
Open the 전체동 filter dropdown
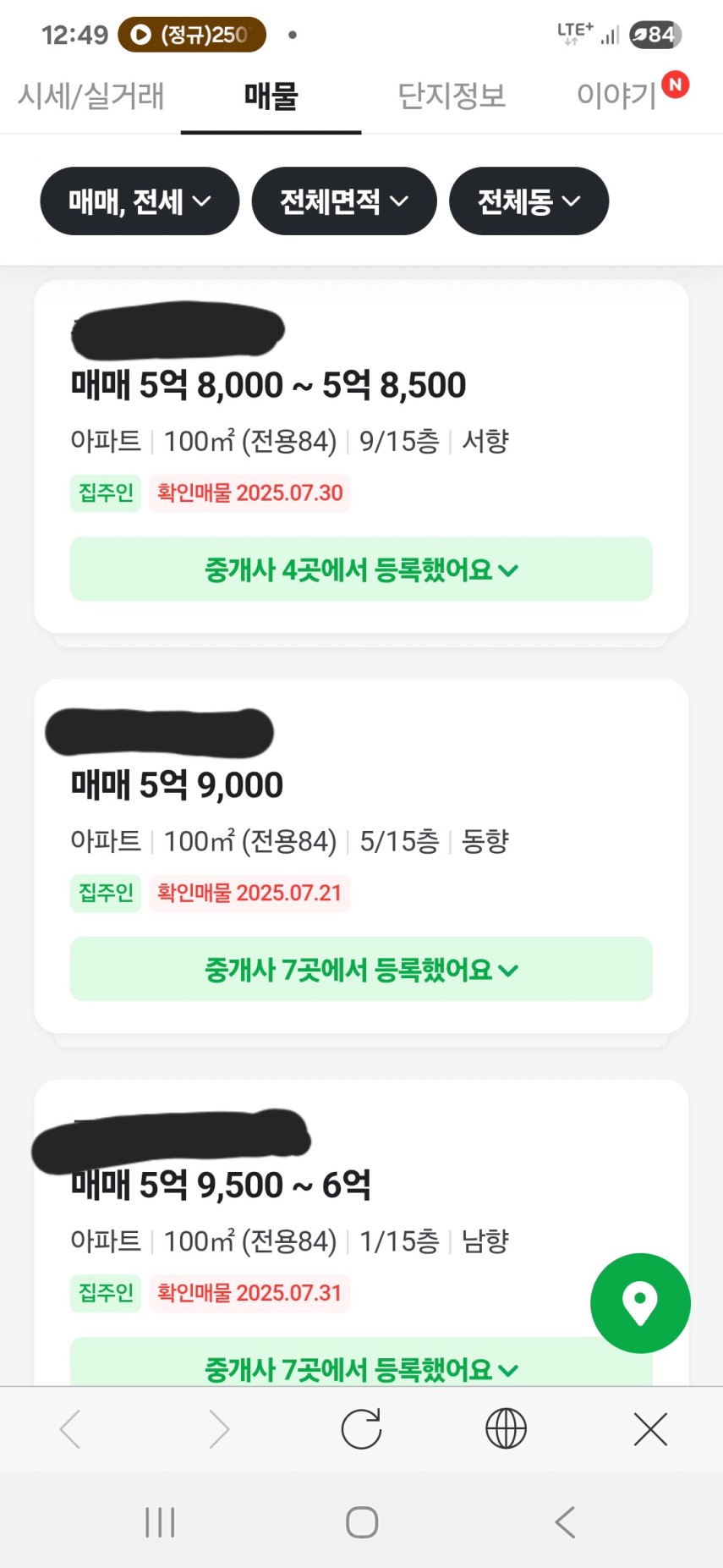[529, 201]
